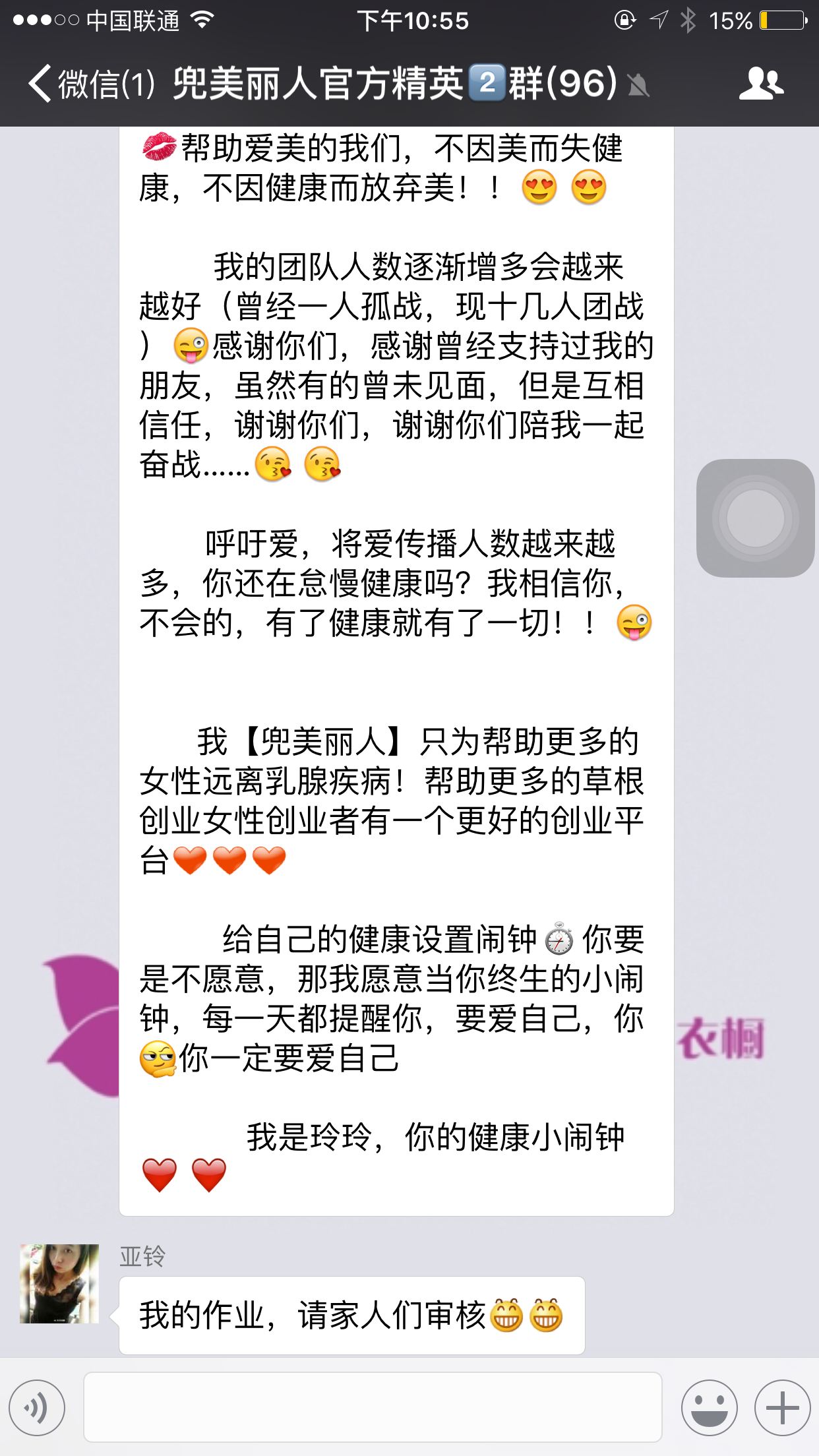Open 亚铃's profile avatar
The width and height of the screenshot is (819, 1456).
59,1283
